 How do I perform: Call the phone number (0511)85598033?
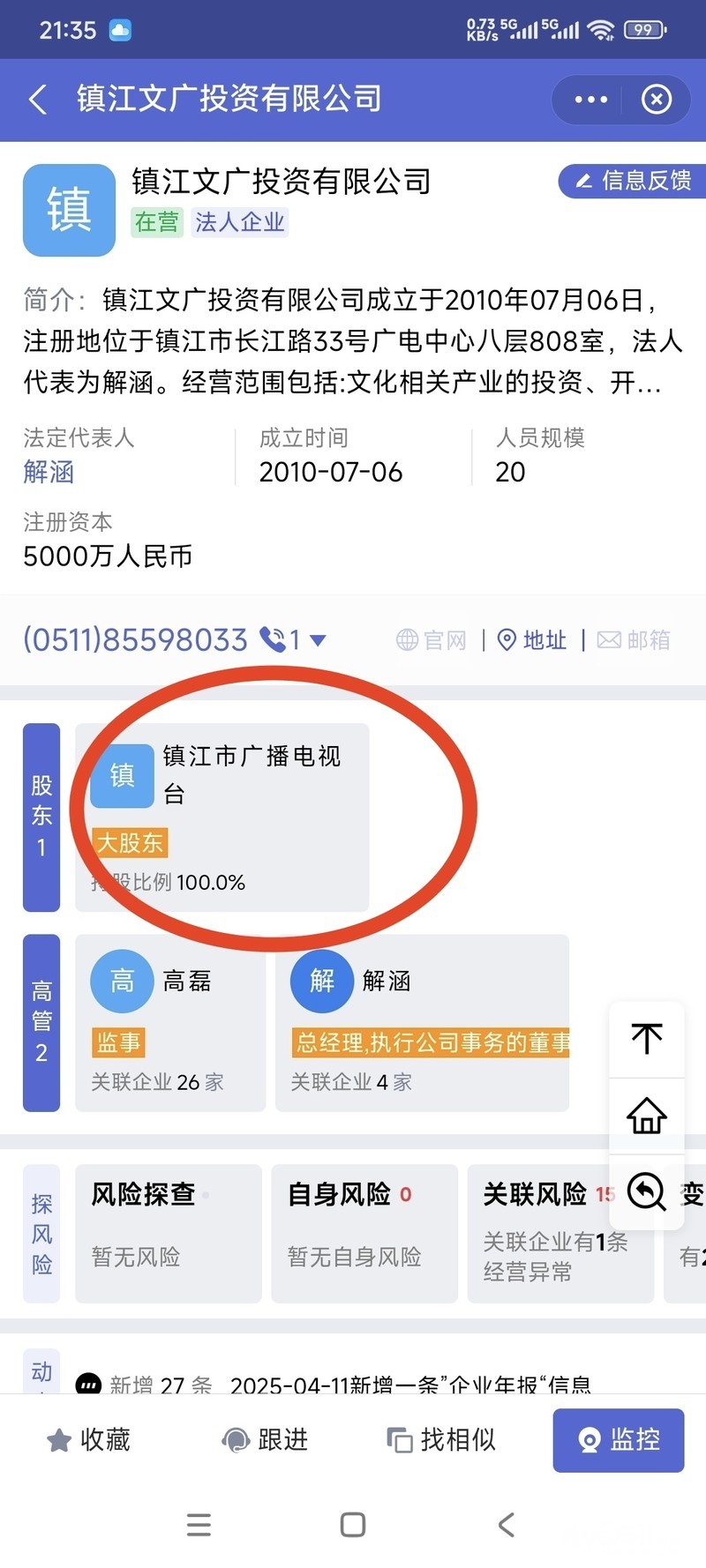pos(135,639)
